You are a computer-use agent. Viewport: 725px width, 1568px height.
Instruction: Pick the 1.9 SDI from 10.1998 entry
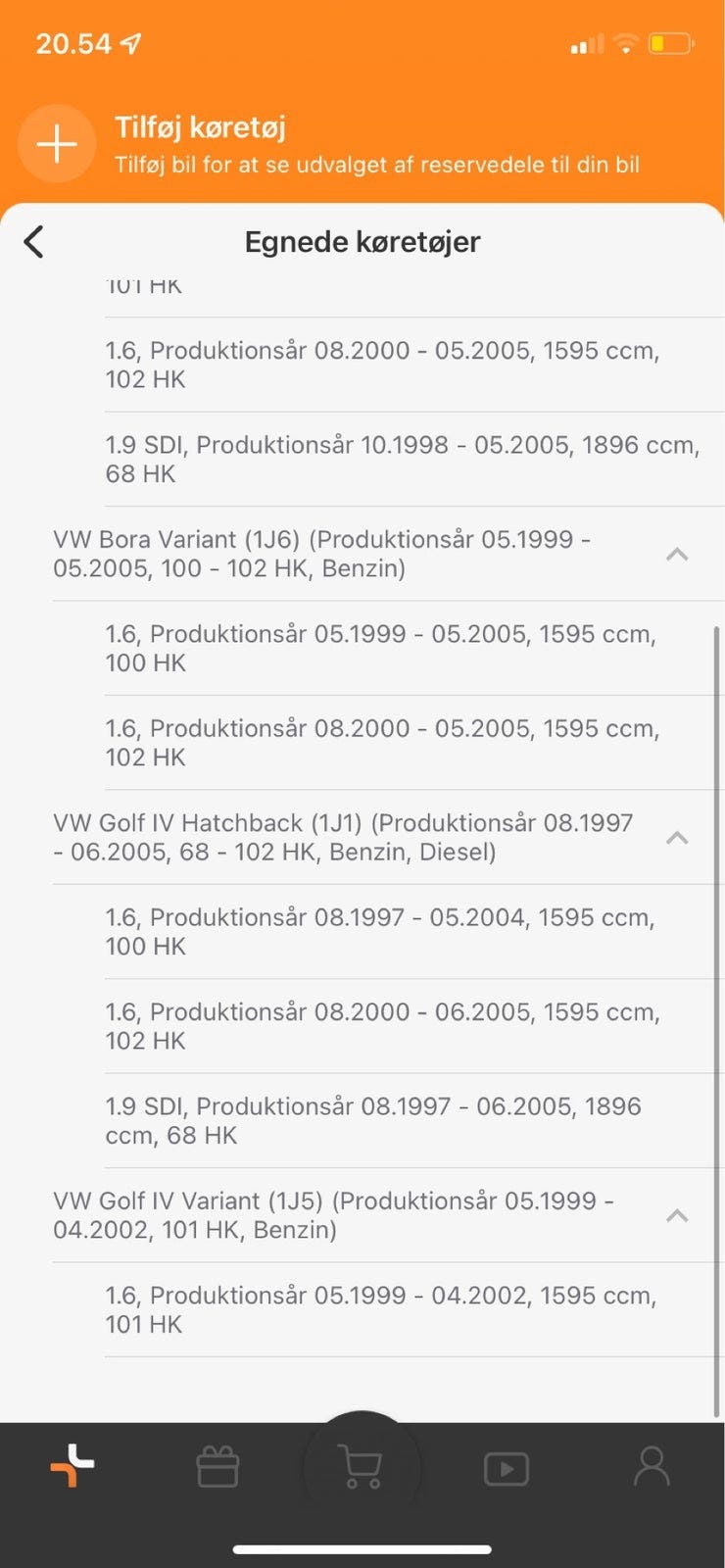pyautogui.click(x=402, y=459)
